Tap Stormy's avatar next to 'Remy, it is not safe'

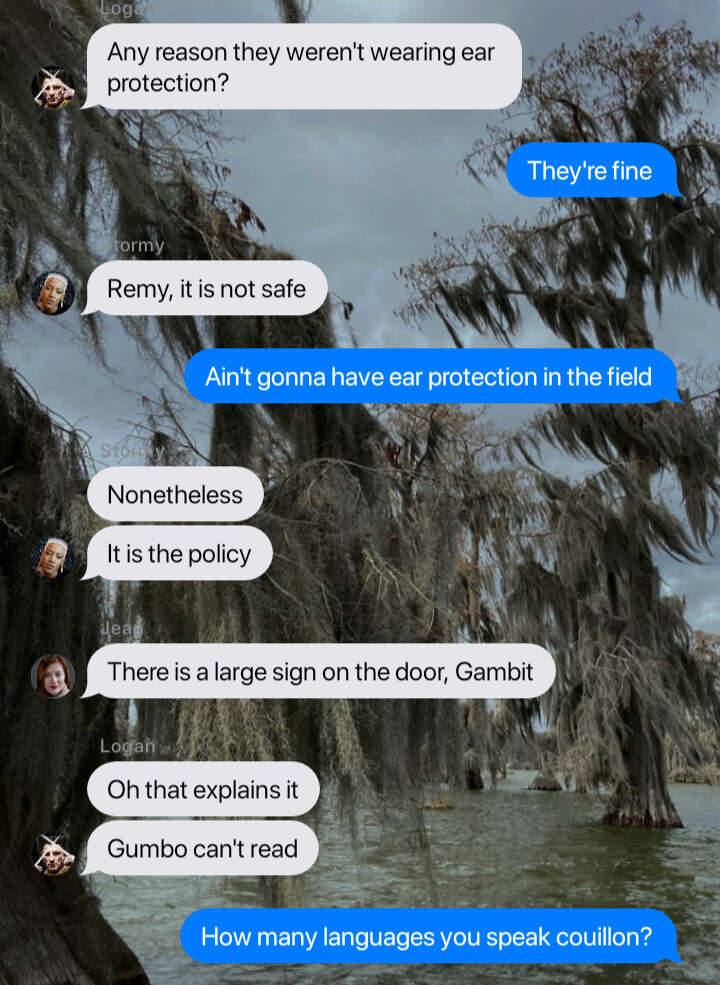click(x=53, y=292)
